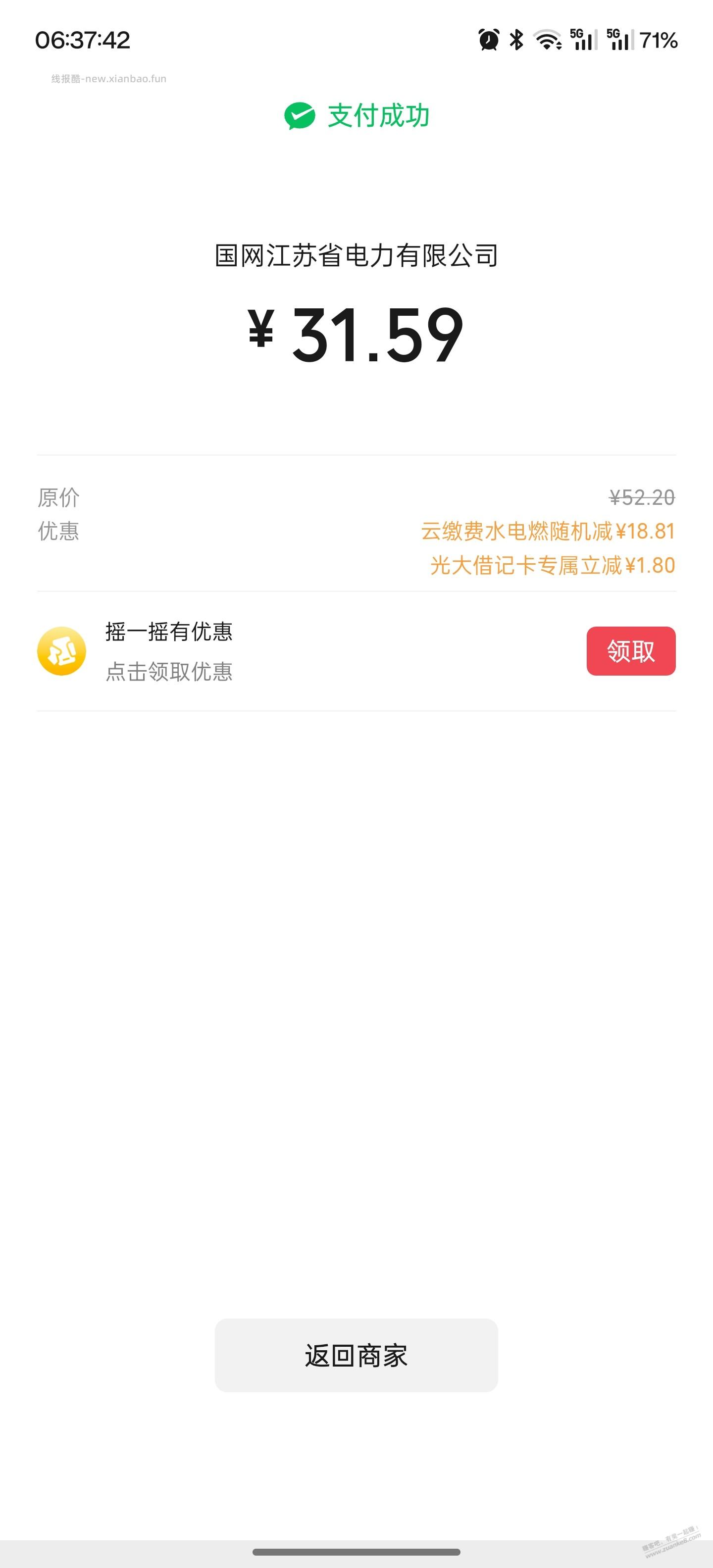Tap the 06:37:42 clock in status bar
This screenshot has width=713, height=1568.
tap(82, 41)
